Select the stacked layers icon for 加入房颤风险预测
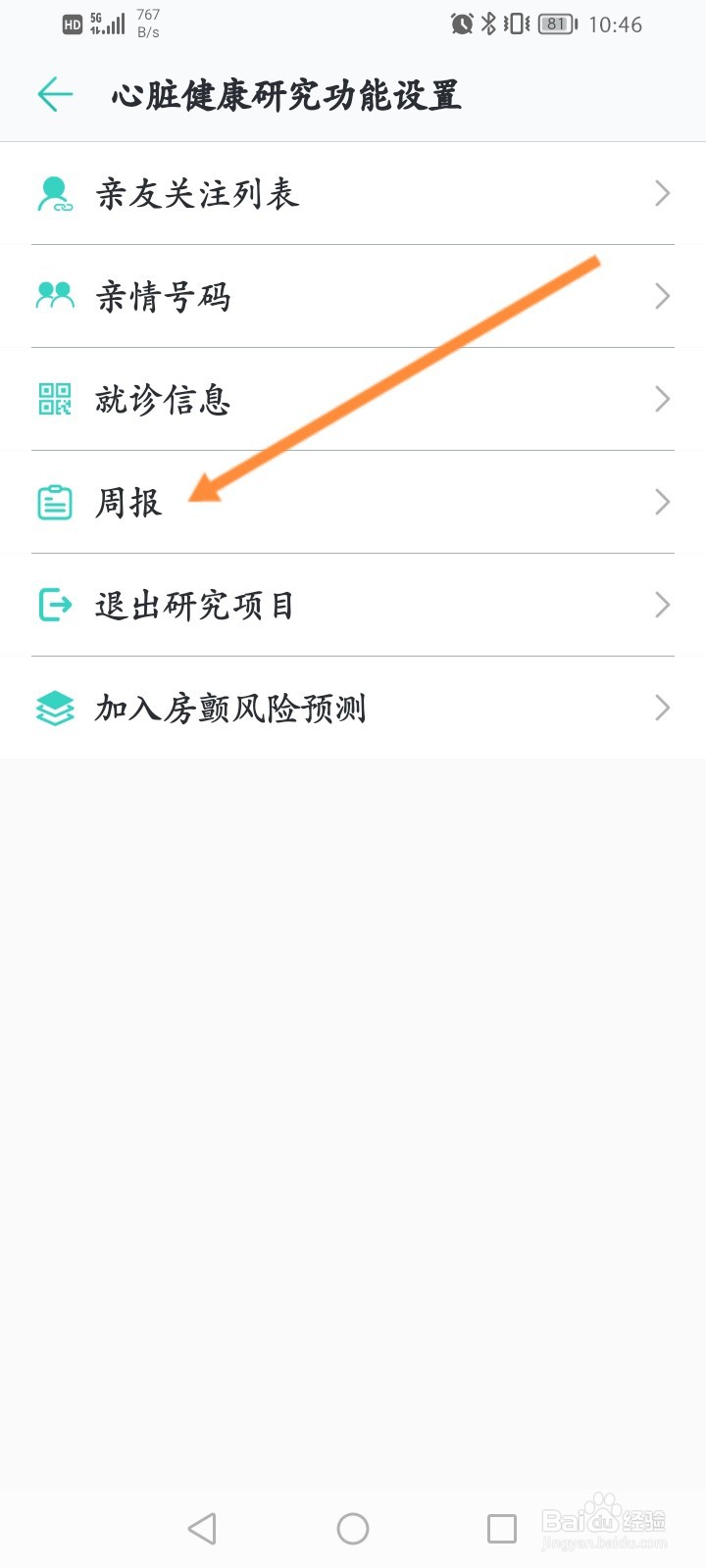706x1568 pixels. [55, 708]
